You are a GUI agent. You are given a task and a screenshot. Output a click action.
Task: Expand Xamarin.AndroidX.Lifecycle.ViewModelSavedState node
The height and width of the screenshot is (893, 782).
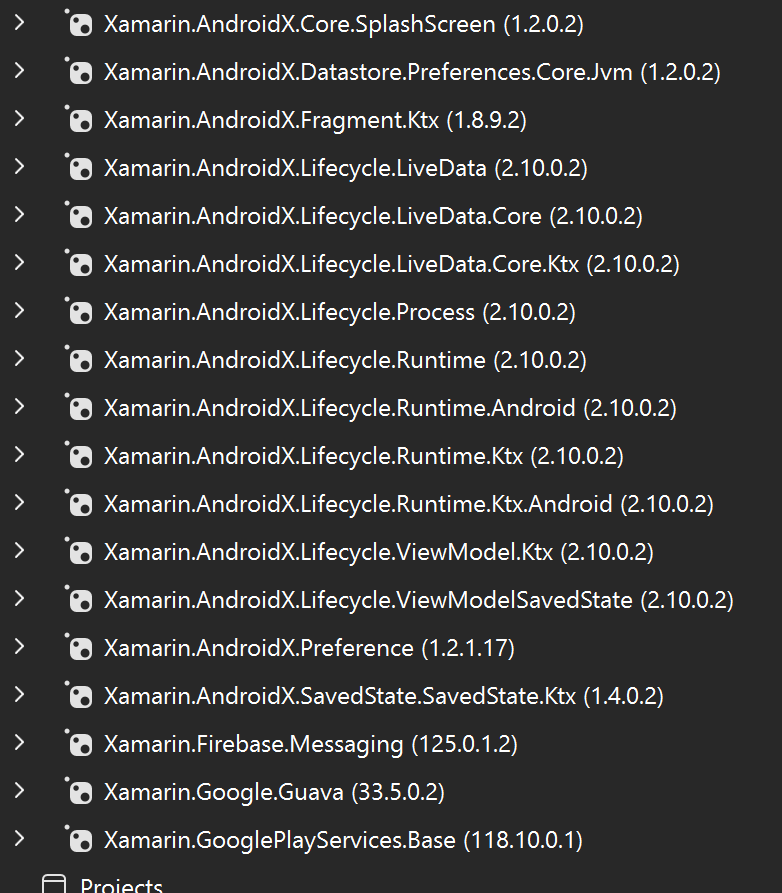(19, 599)
